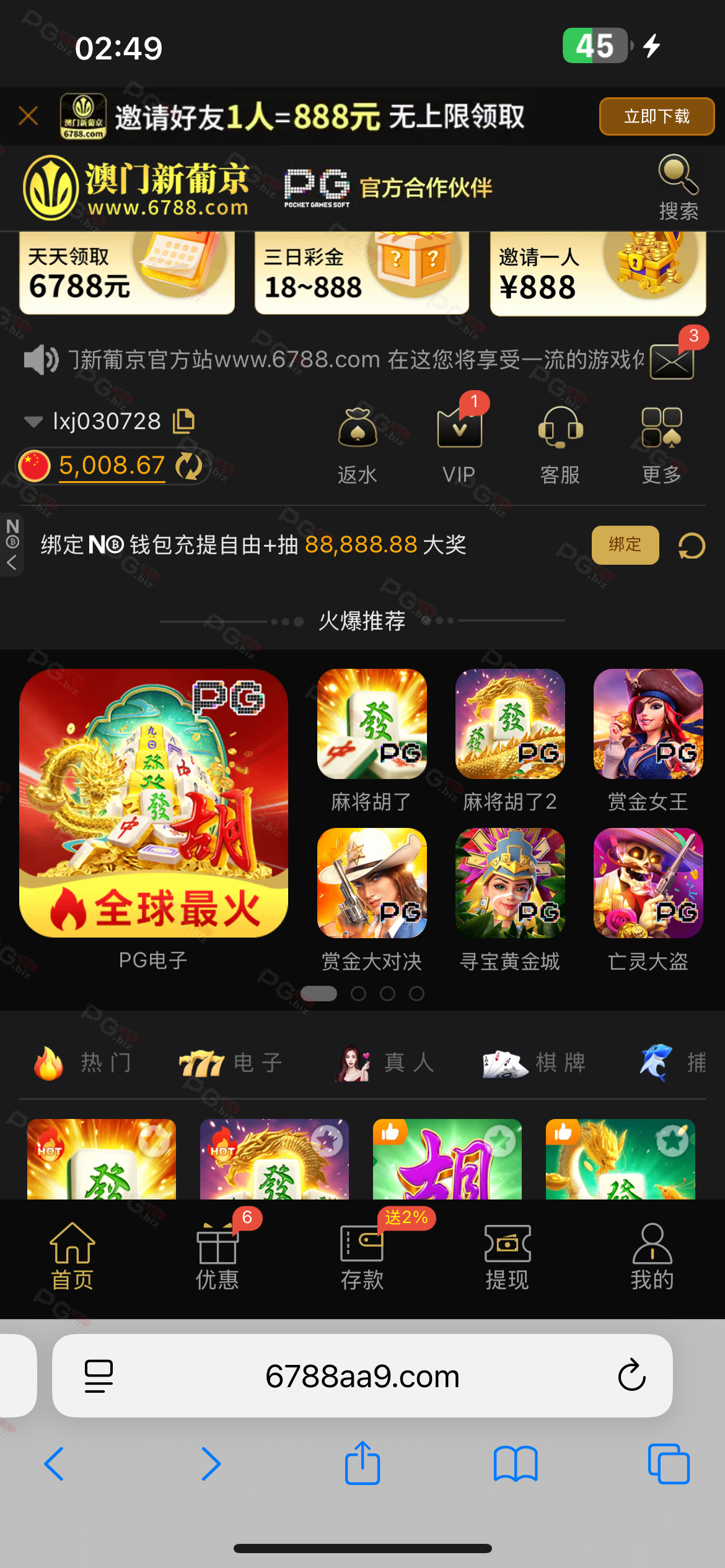Switch to the 电子 category tab
The image size is (725, 1568).
(231, 1063)
